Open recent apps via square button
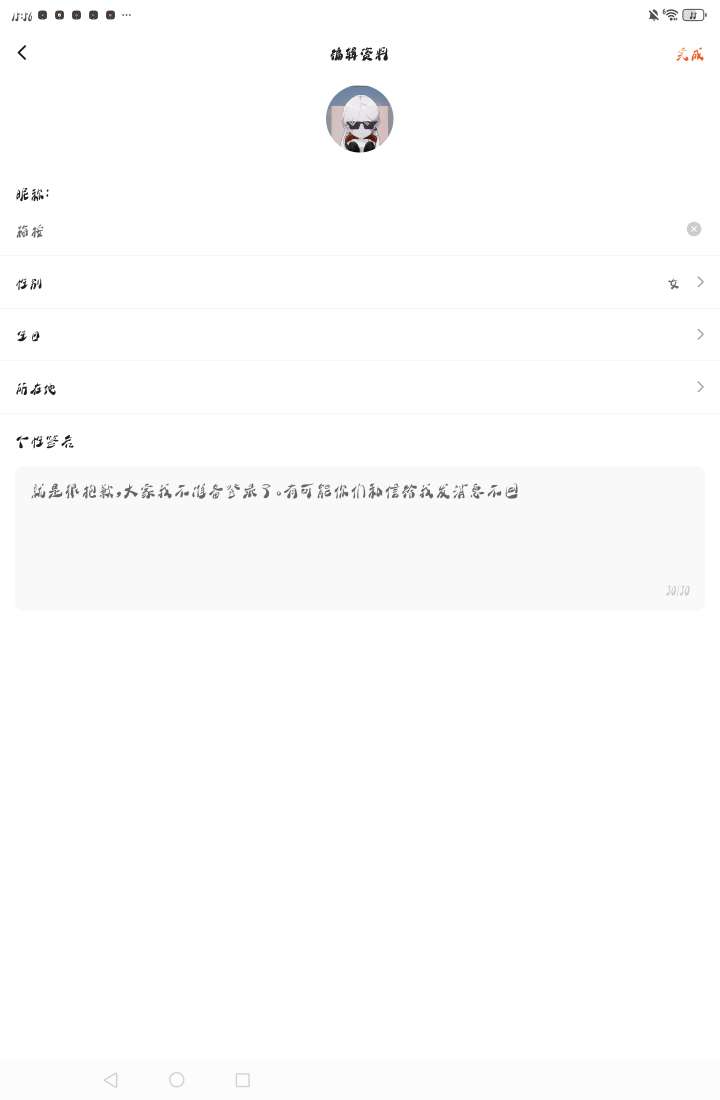This screenshot has height=1100, width=720. 243,1080
